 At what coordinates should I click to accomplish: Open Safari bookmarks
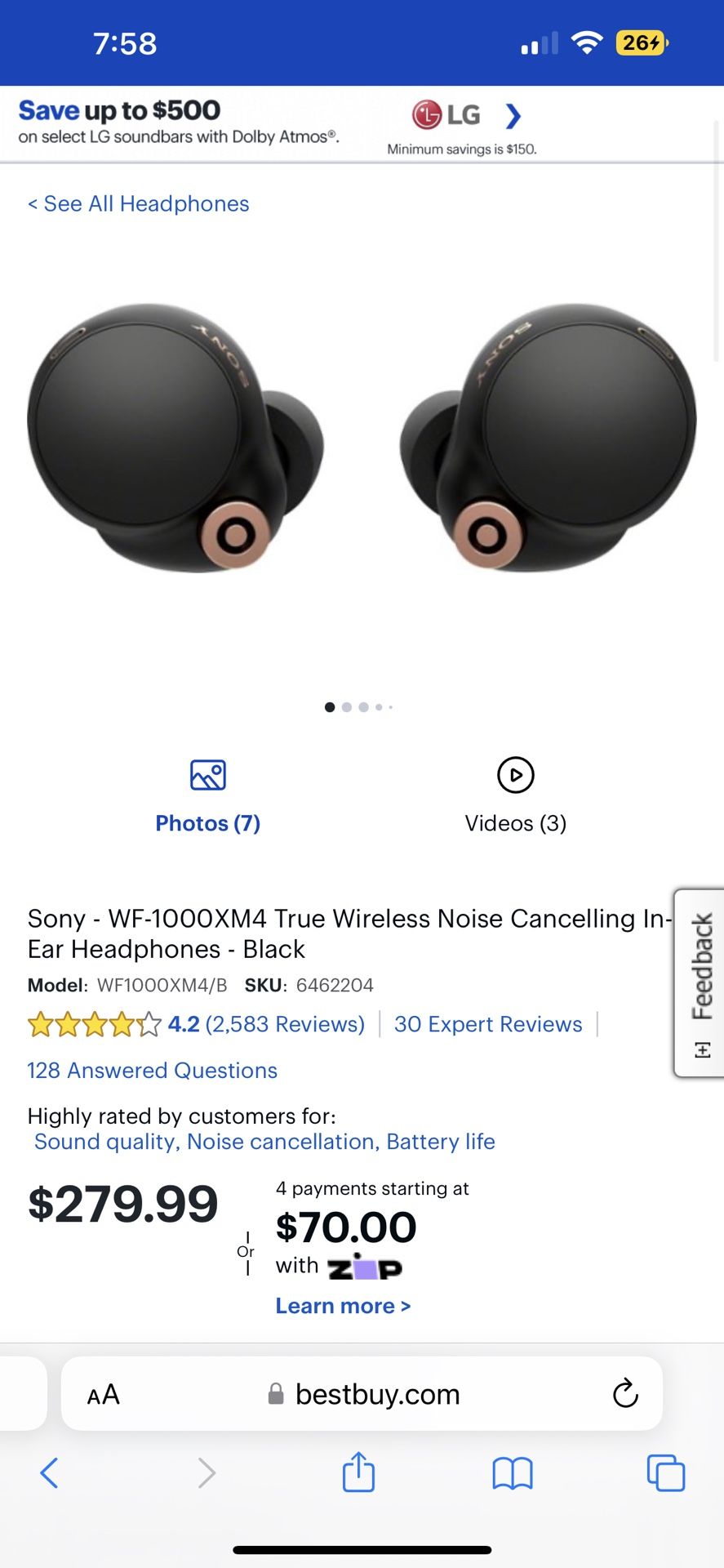coord(513,1473)
